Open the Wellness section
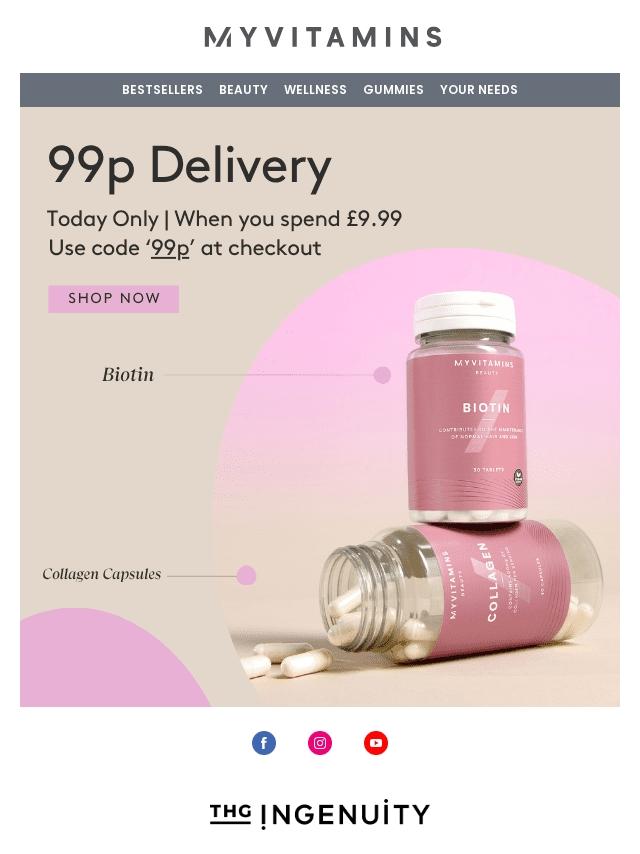Viewport: 640px width, 854px height. (315, 90)
